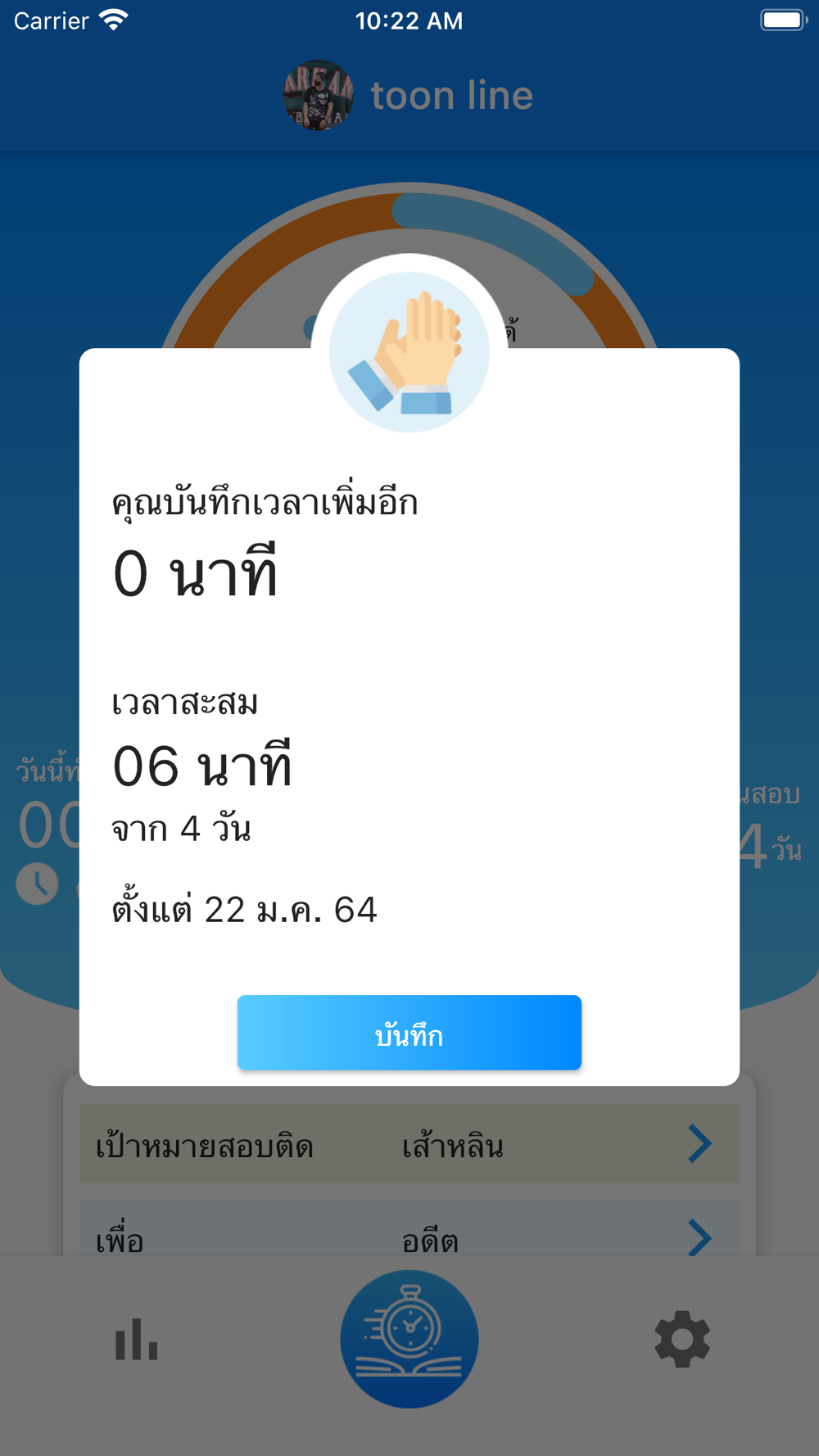This screenshot has width=819, height=1456.
Task: Open settings via the gear icon
Action: coord(682,1340)
